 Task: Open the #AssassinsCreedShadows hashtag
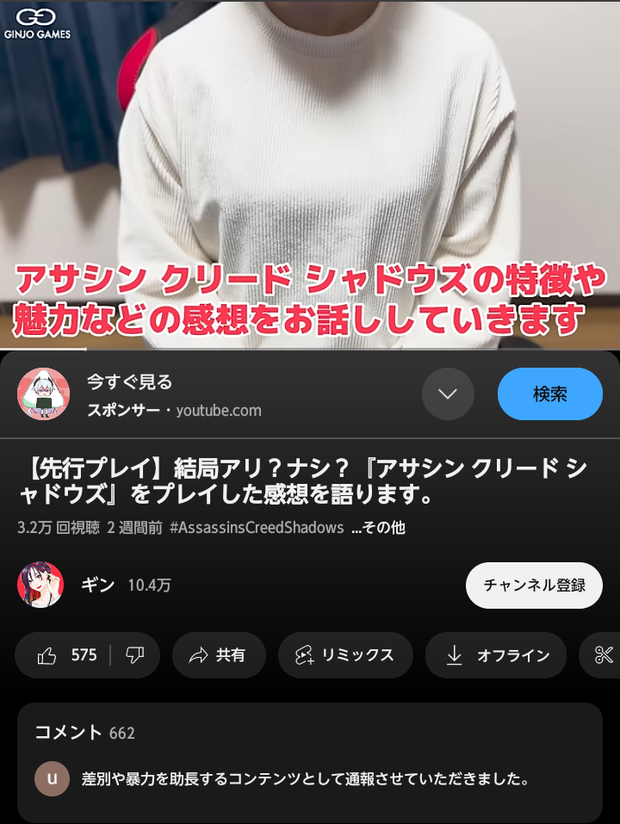click(257, 527)
